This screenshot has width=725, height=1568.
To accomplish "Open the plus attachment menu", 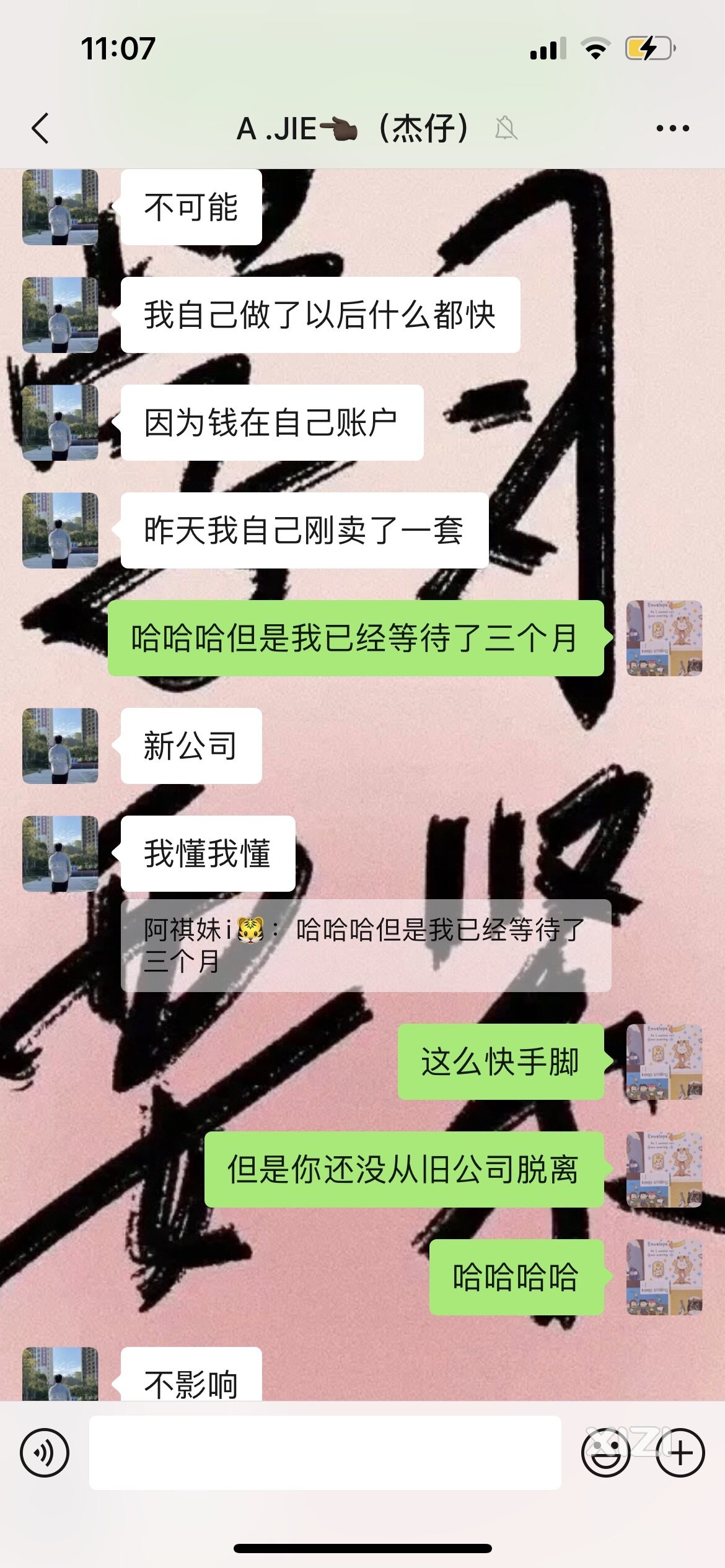I will [680, 1452].
